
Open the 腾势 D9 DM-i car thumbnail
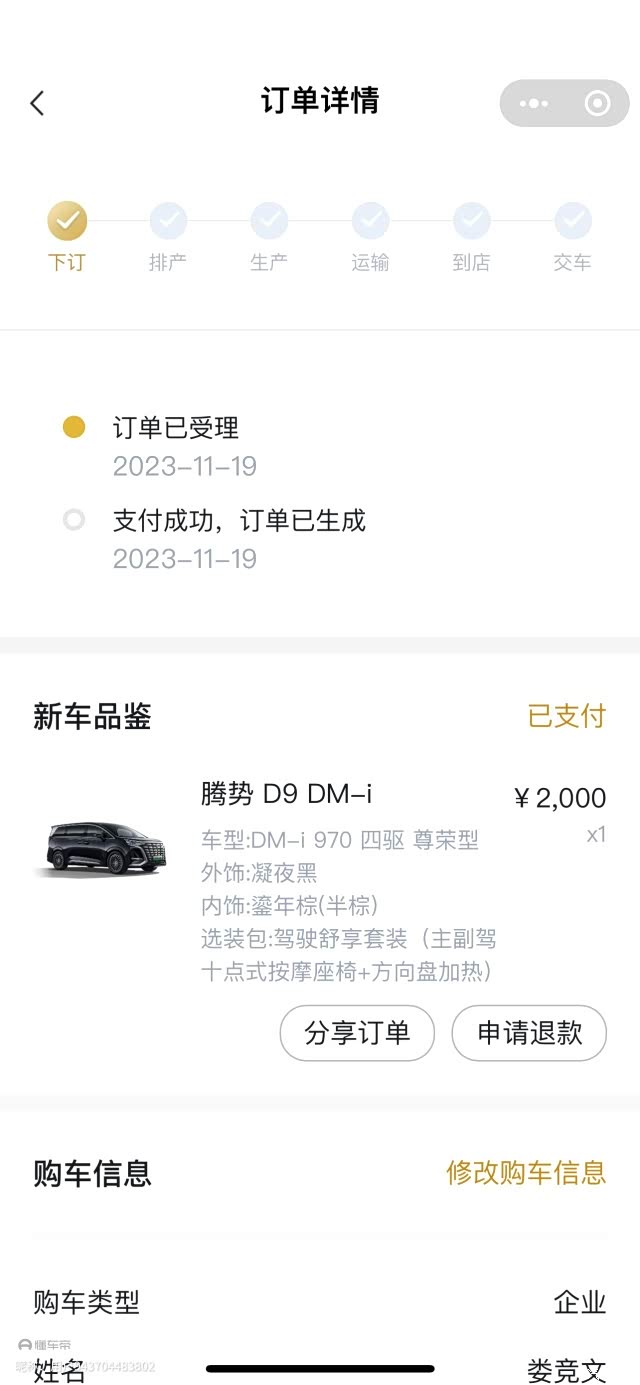[102, 849]
